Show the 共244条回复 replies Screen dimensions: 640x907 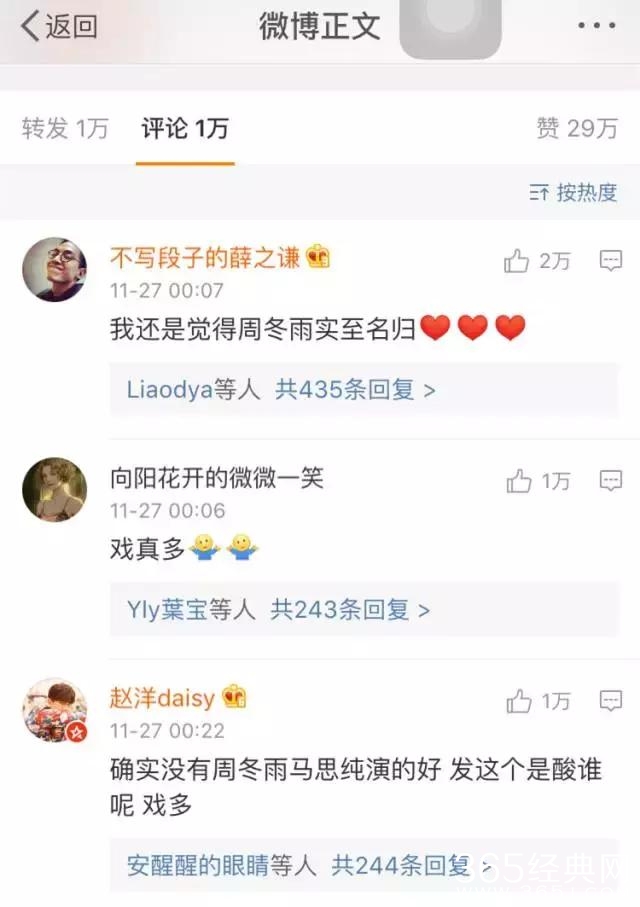400,865
